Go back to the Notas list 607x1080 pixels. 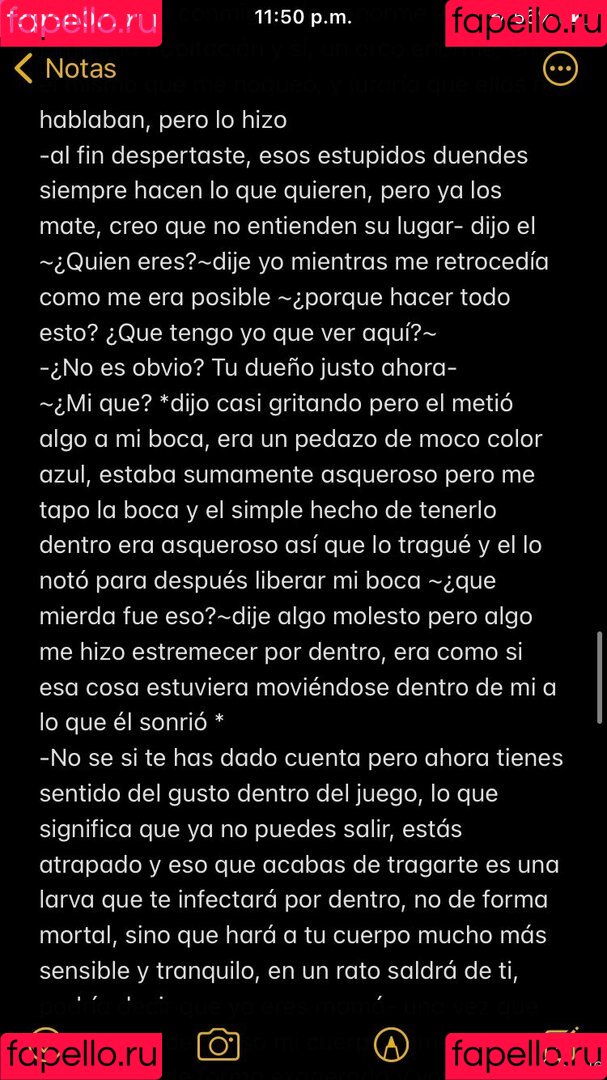pyautogui.click(x=66, y=69)
